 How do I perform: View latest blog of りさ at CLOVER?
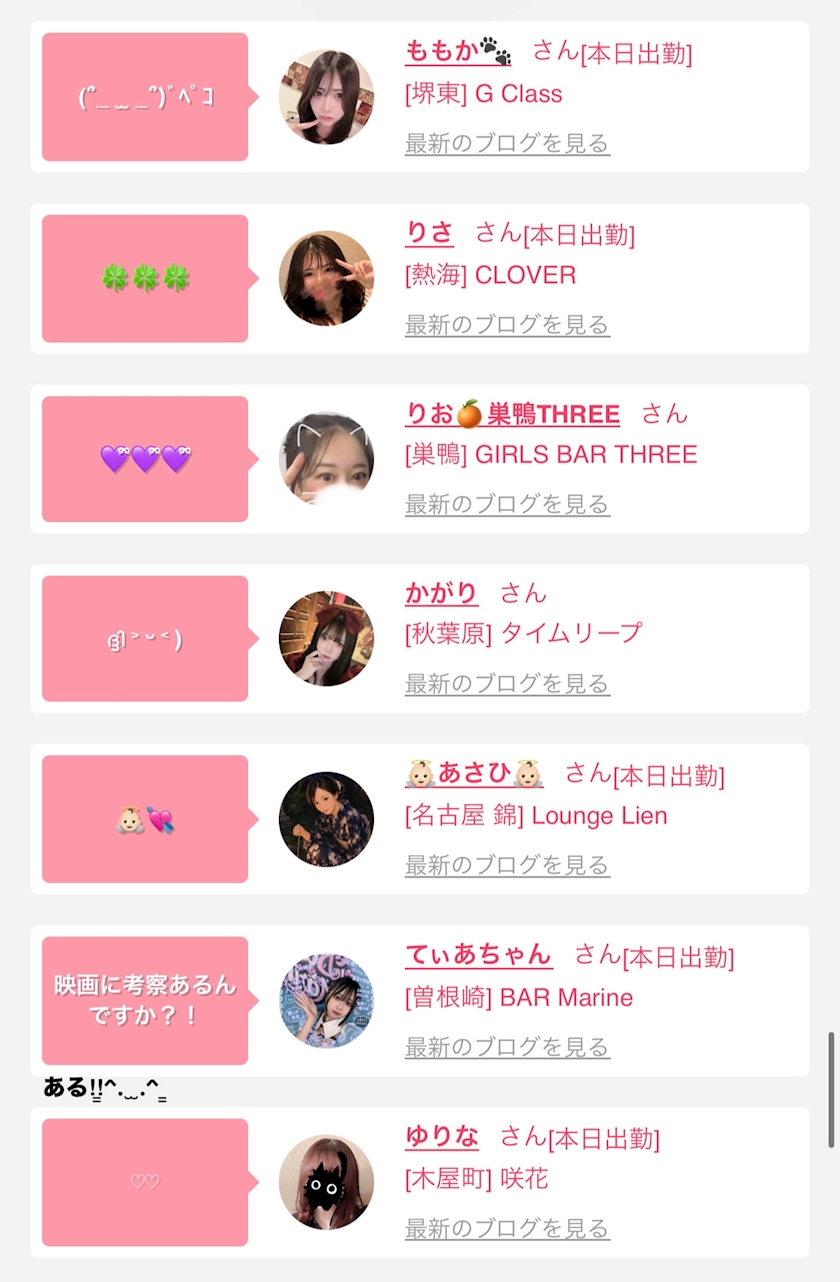pos(507,325)
